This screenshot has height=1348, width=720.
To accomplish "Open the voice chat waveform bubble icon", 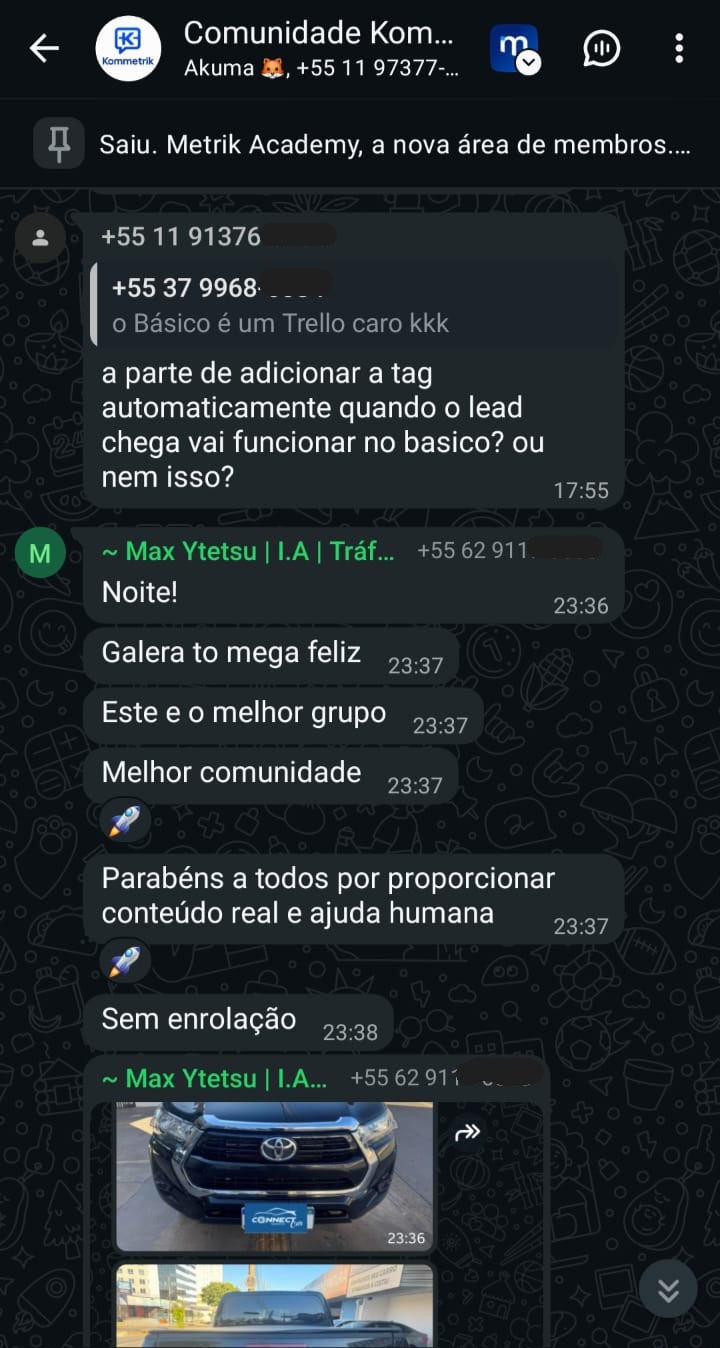I will (x=601, y=47).
